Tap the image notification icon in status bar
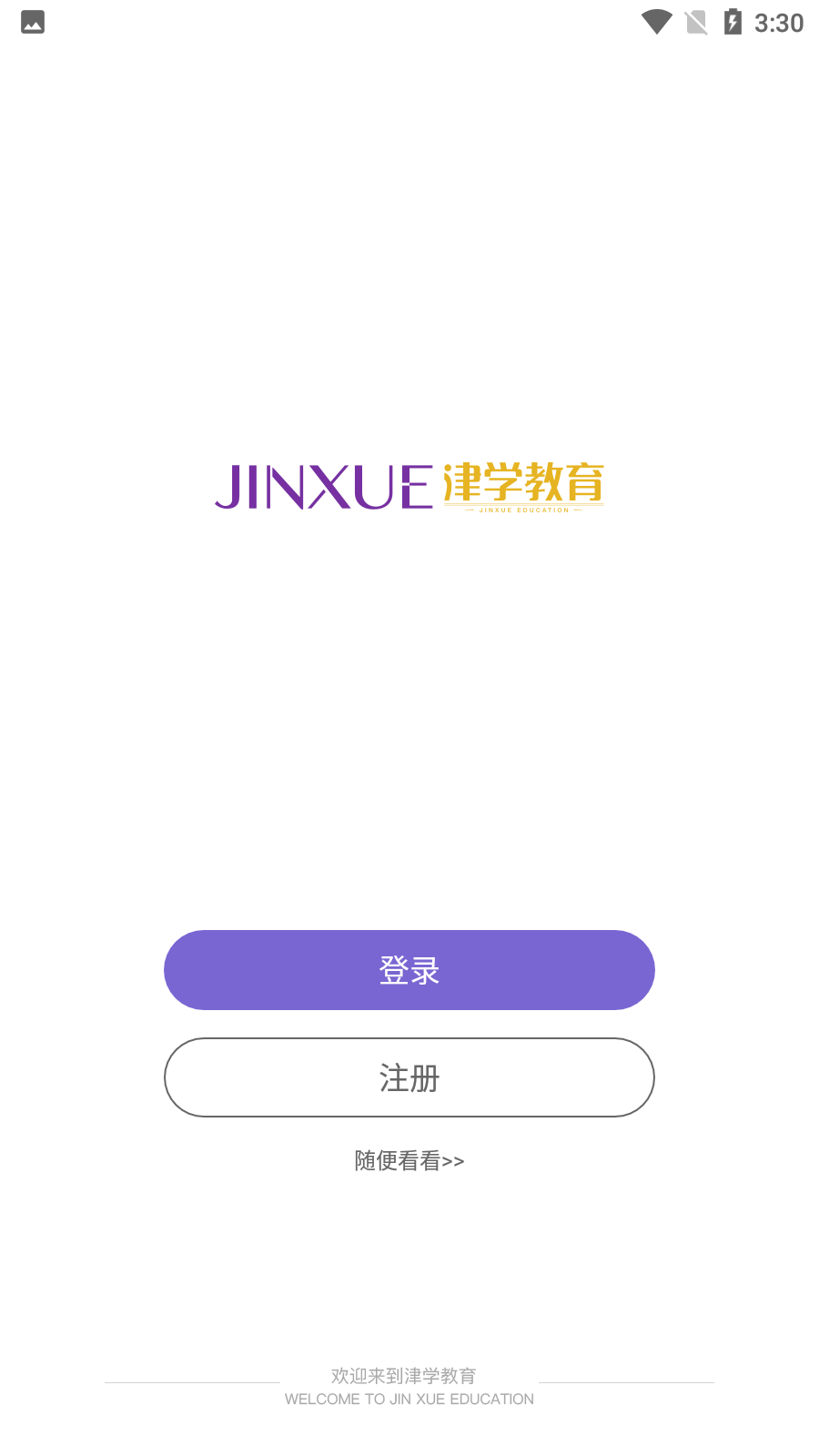 point(32,22)
